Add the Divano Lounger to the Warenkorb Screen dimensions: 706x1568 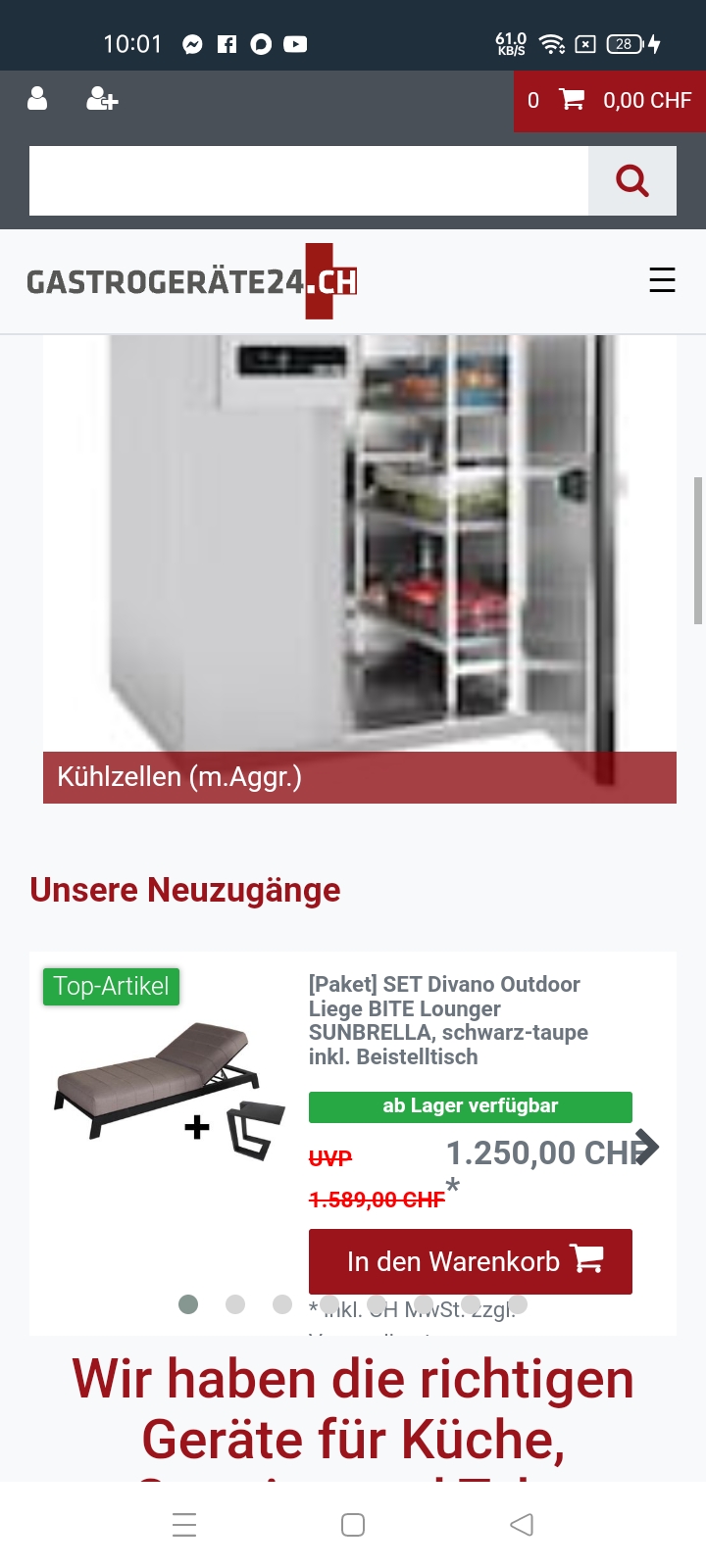click(x=470, y=1261)
